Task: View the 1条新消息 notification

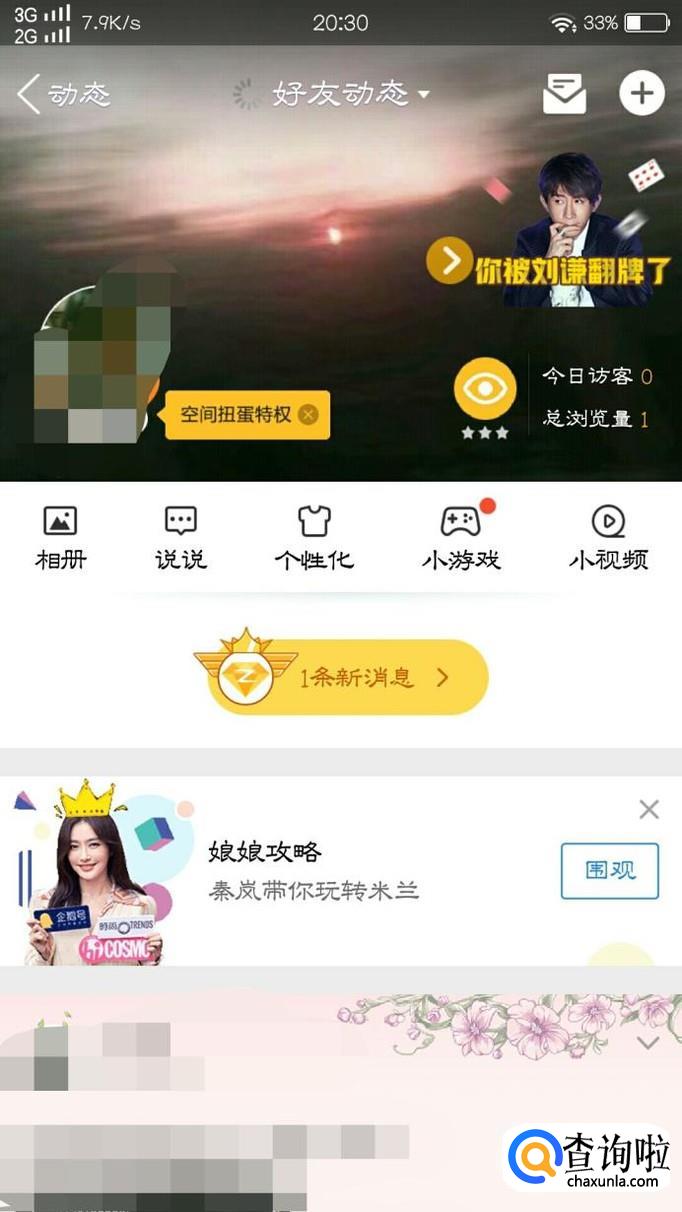Action: pyautogui.click(x=345, y=677)
